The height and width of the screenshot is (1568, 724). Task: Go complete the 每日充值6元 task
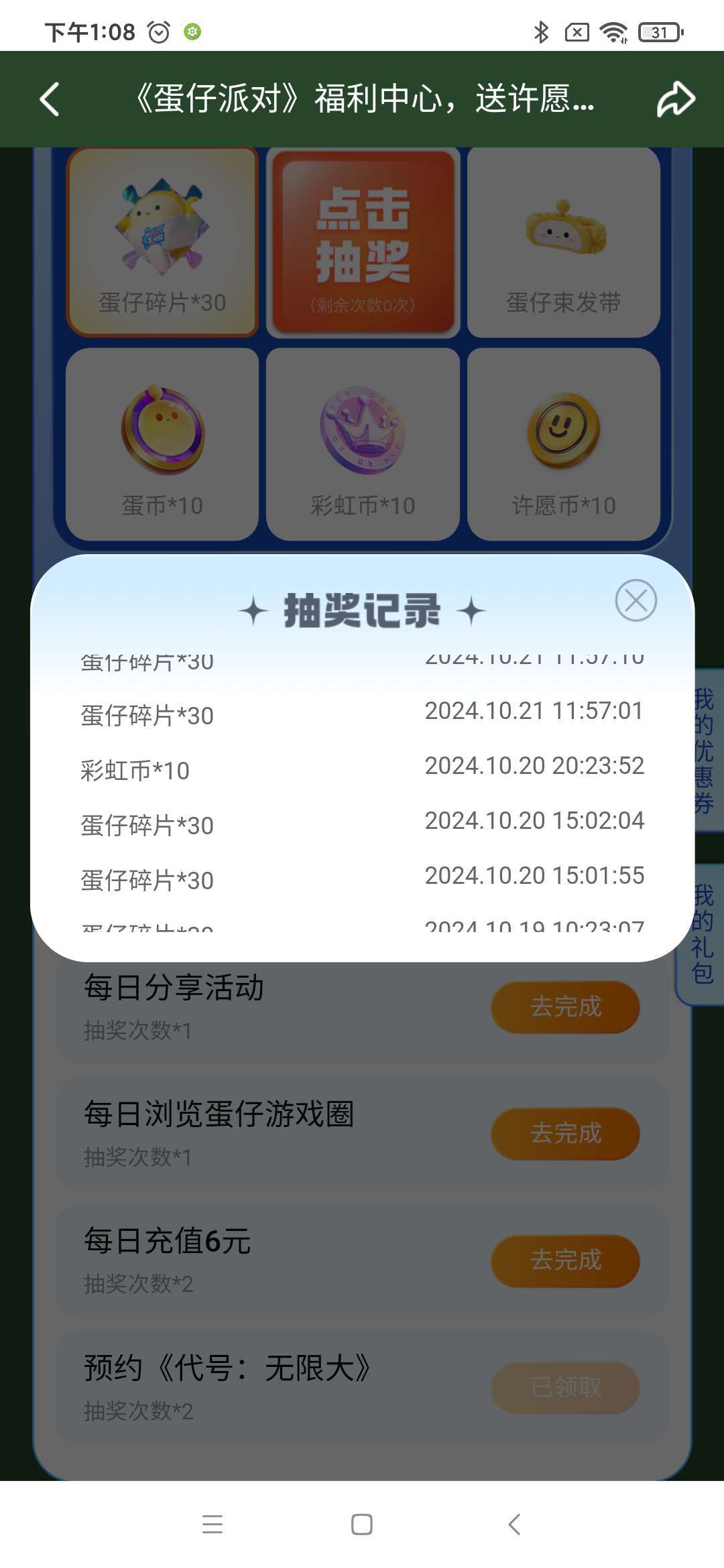[x=565, y=1260]
